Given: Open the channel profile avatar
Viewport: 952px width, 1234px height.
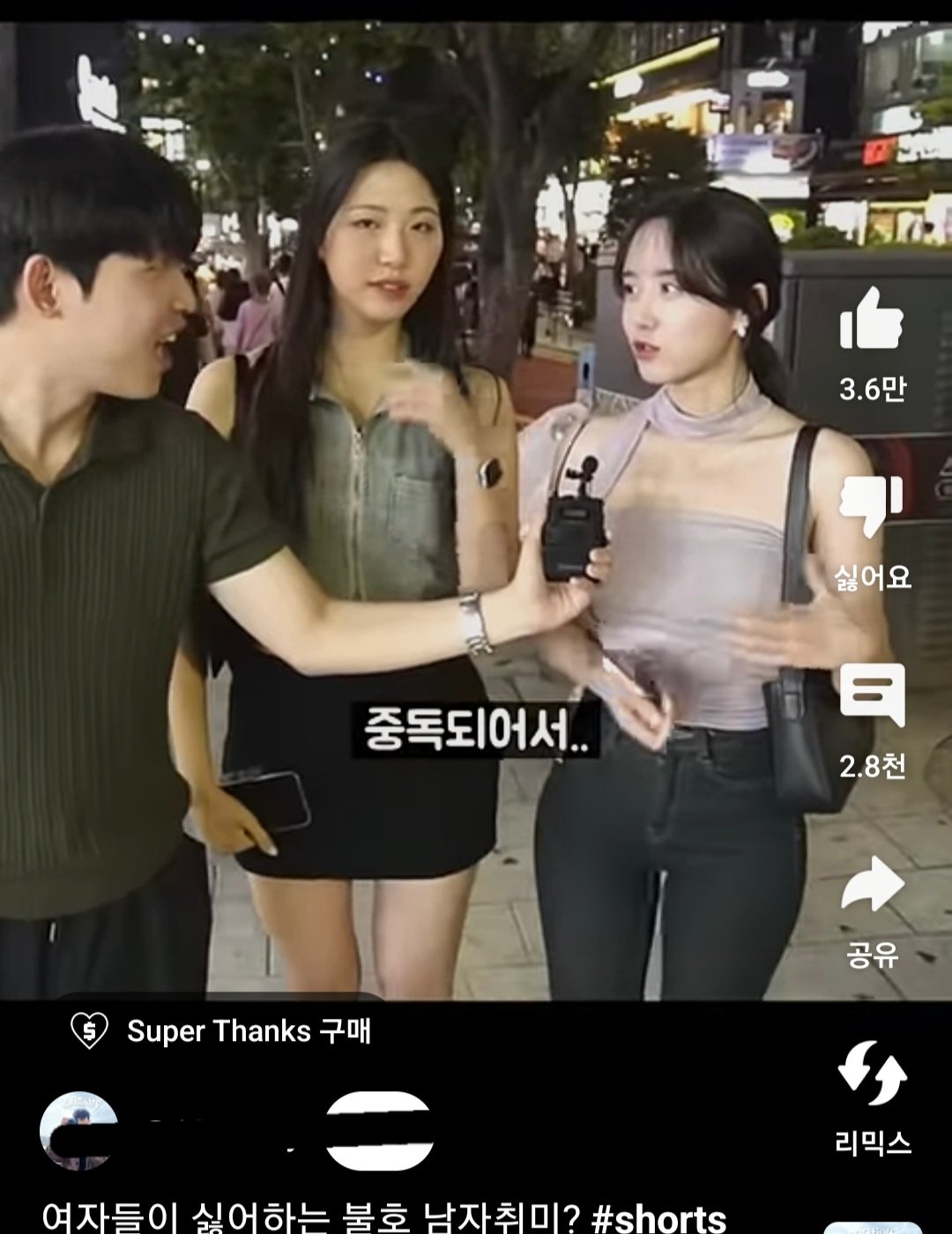Looking at the screenshot, I should pos(78,1130).
